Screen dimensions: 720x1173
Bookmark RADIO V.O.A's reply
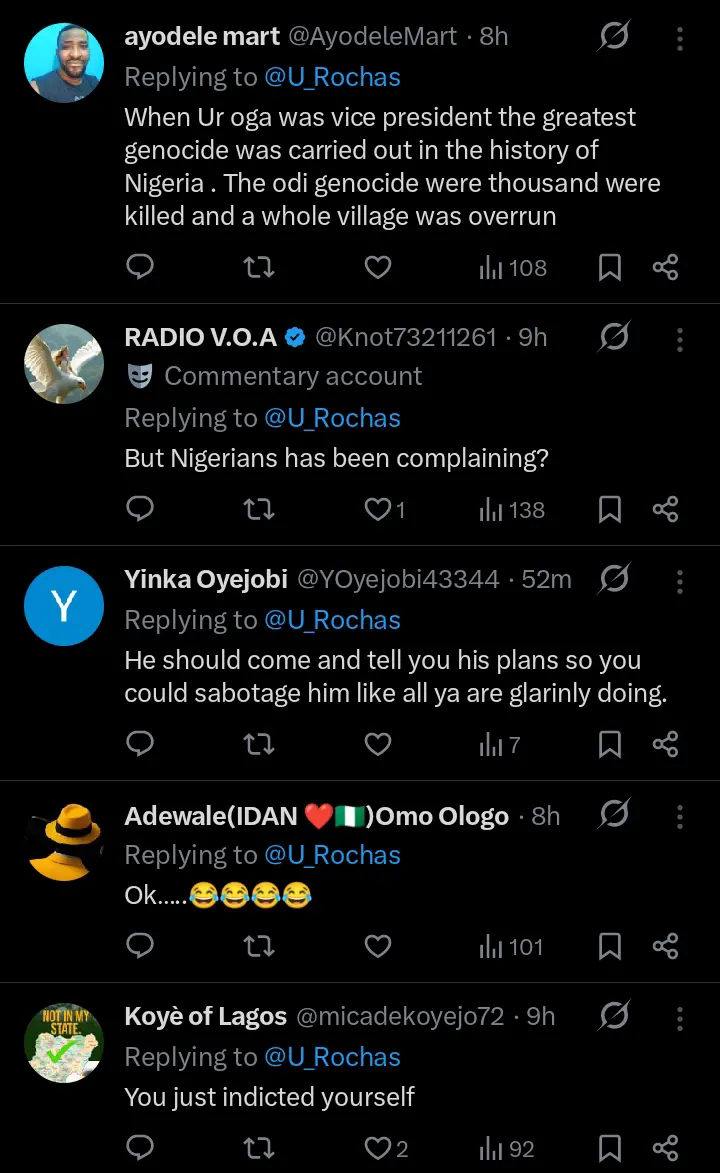point(609,510)
